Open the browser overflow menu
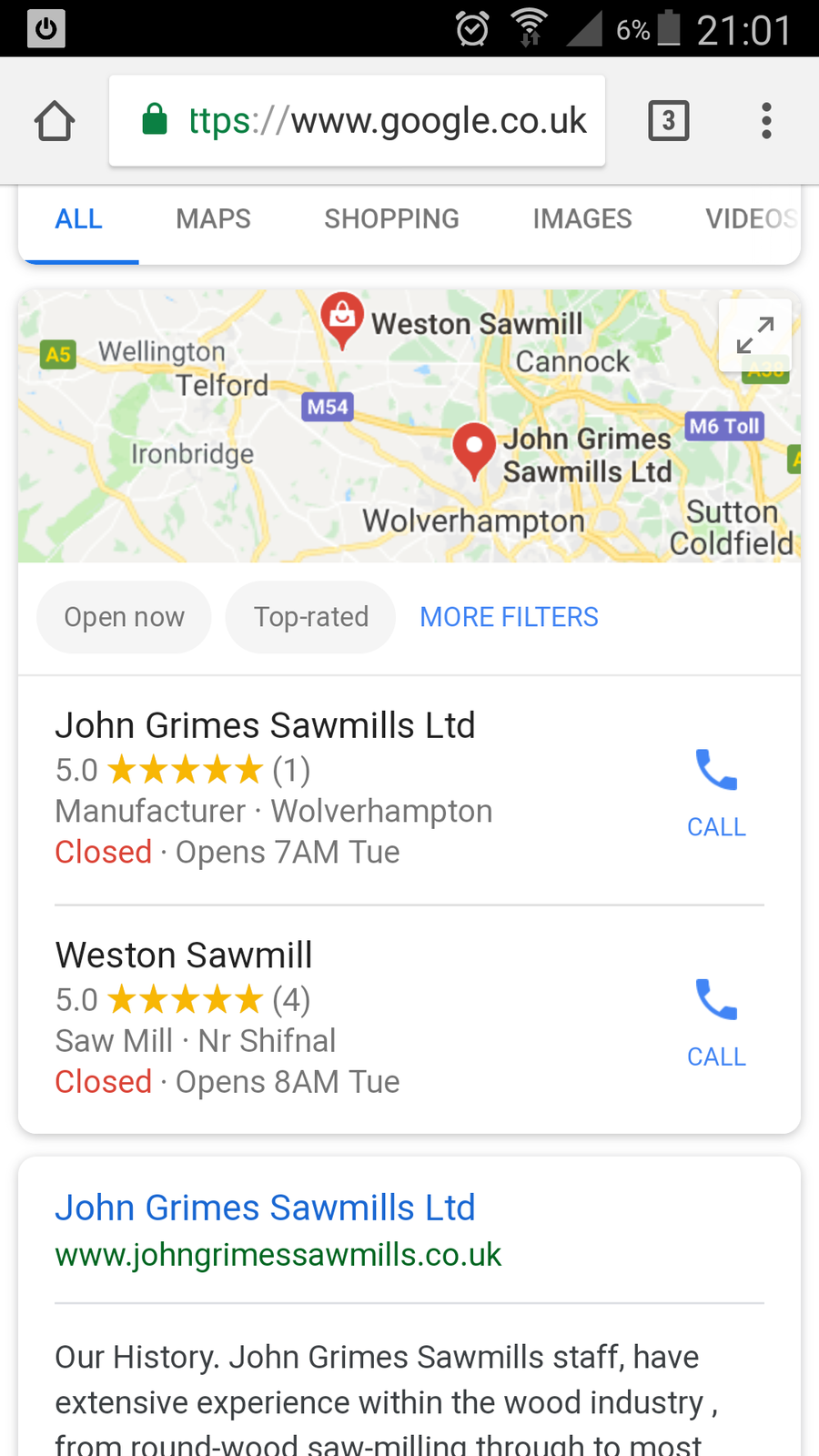 766,121
